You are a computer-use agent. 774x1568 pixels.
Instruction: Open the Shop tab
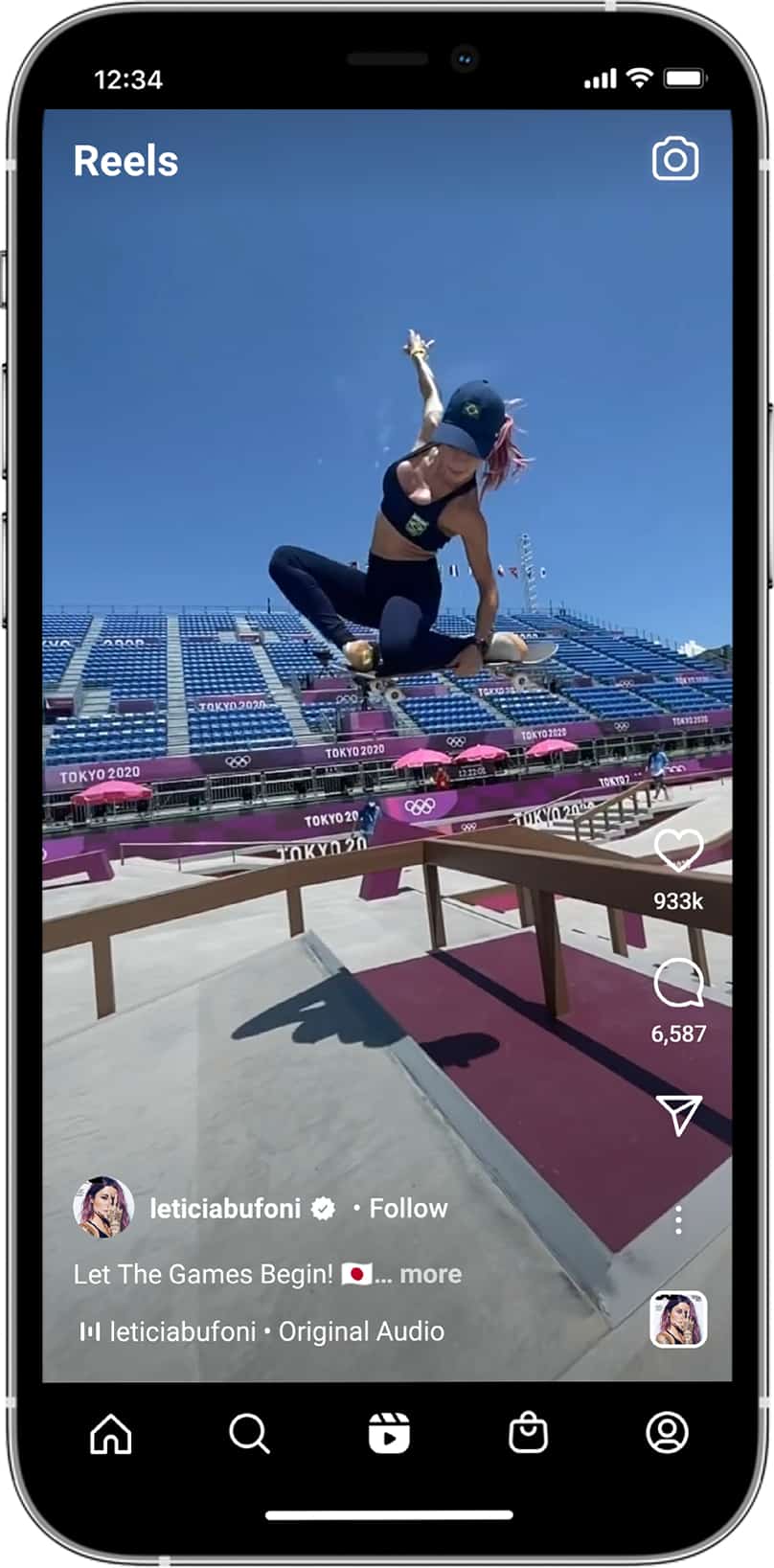[x=528, y=1434]
